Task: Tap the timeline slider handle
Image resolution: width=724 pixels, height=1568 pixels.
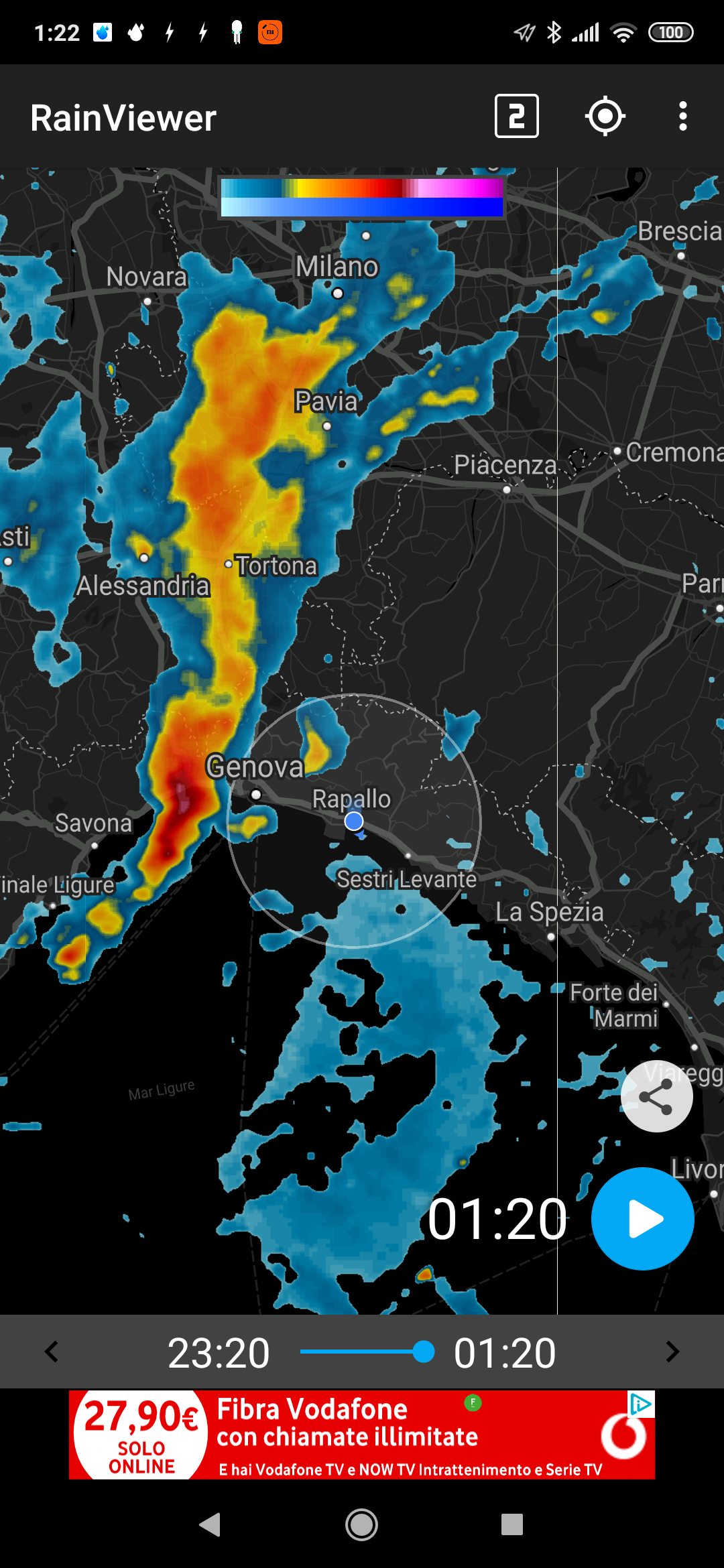Action: pyautogui.click(x=423, y=1352)
